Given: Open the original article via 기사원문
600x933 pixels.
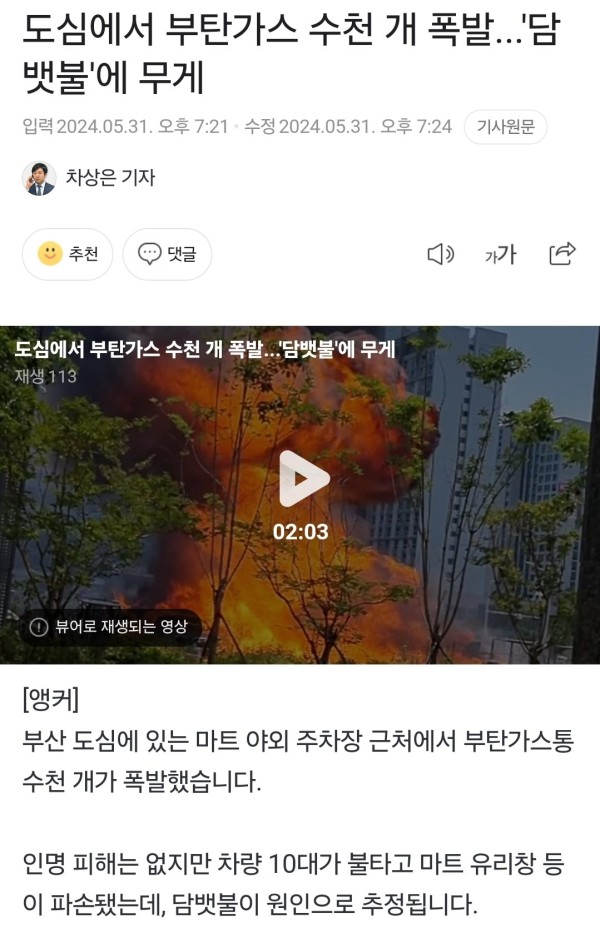Looking at the screenshot, I should pyautogui.click(x=505, y=127).
